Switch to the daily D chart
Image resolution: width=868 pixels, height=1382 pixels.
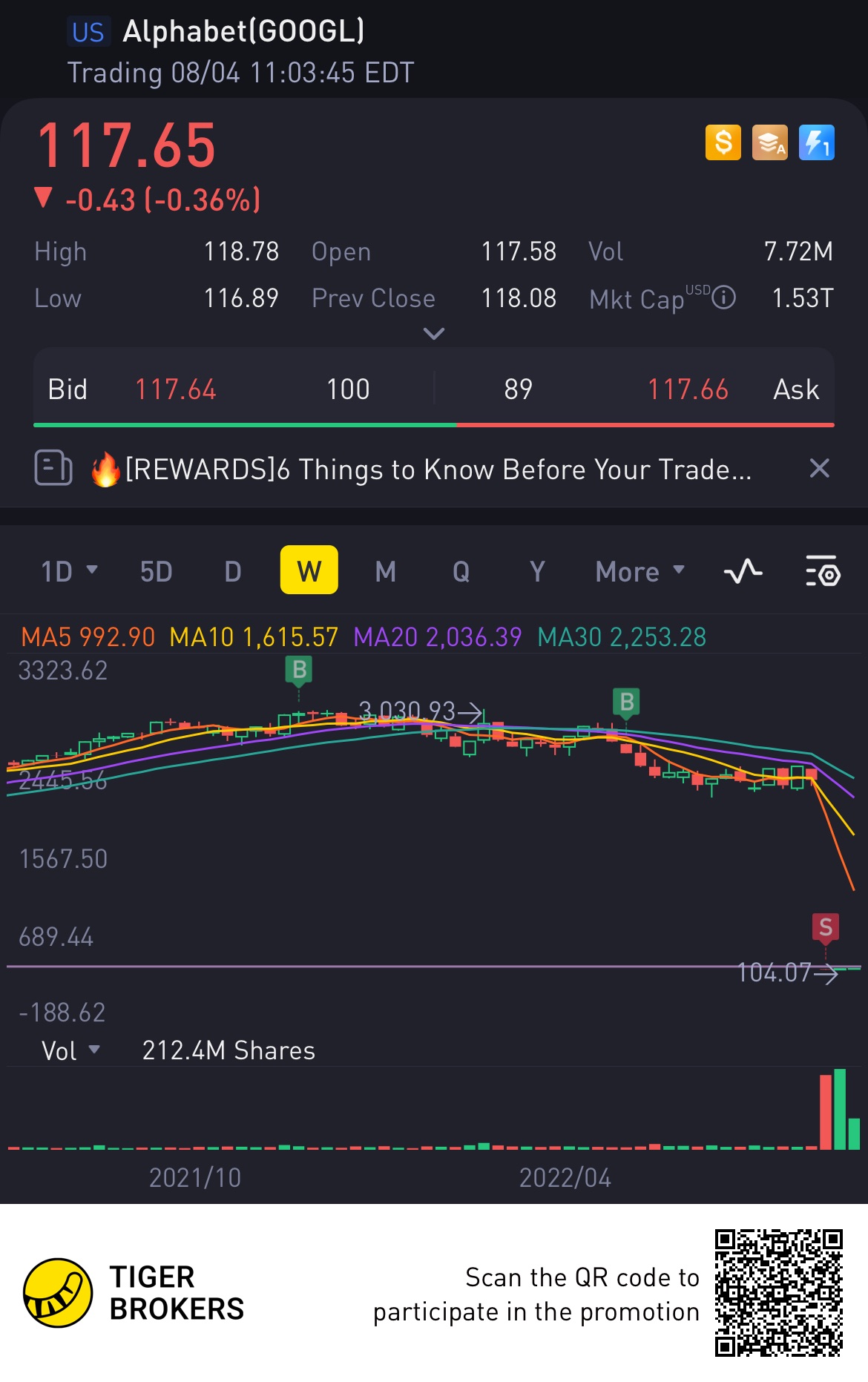pos(233,571)
